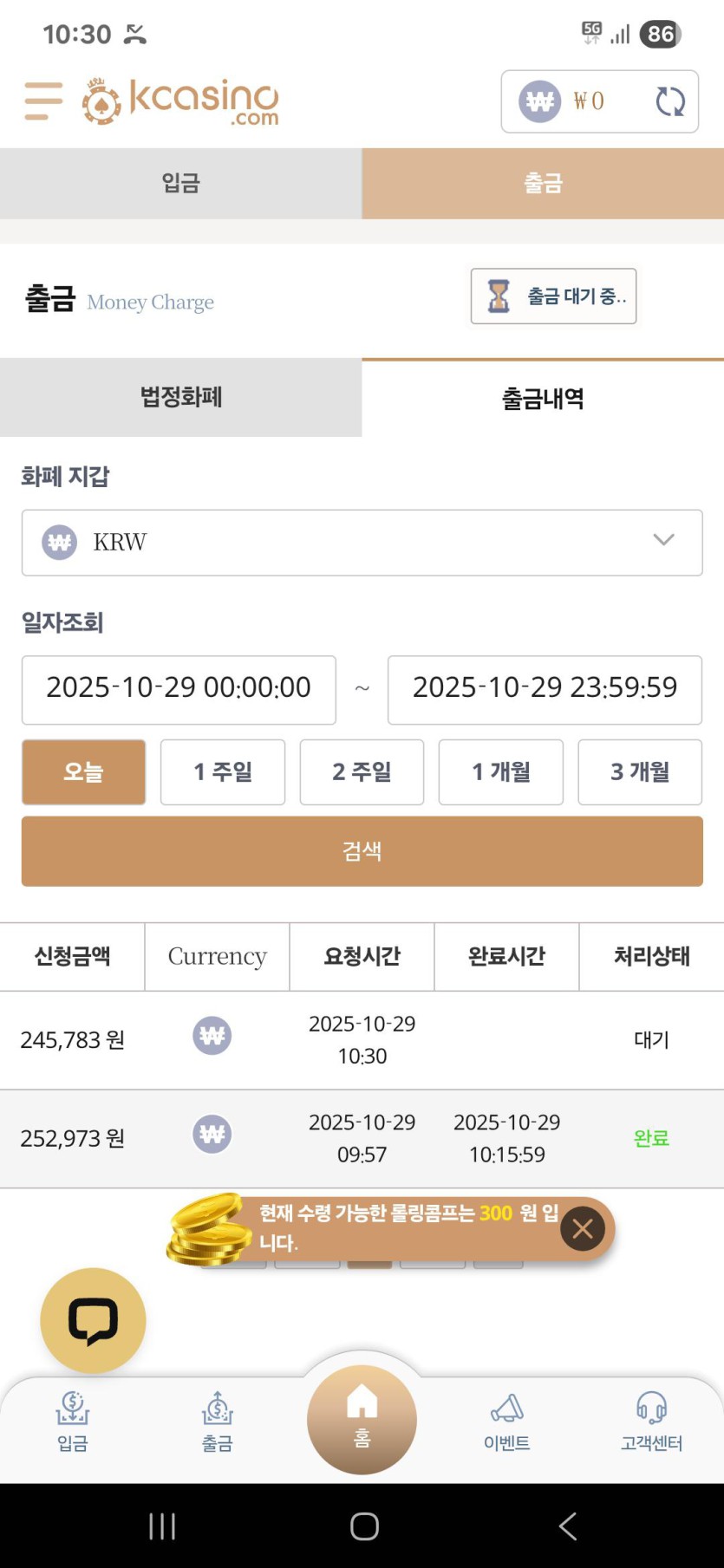Edit the end date 2025-10-29 23:59:59
This screenshot has height=1568, width=724.
(x=545, y=689)
